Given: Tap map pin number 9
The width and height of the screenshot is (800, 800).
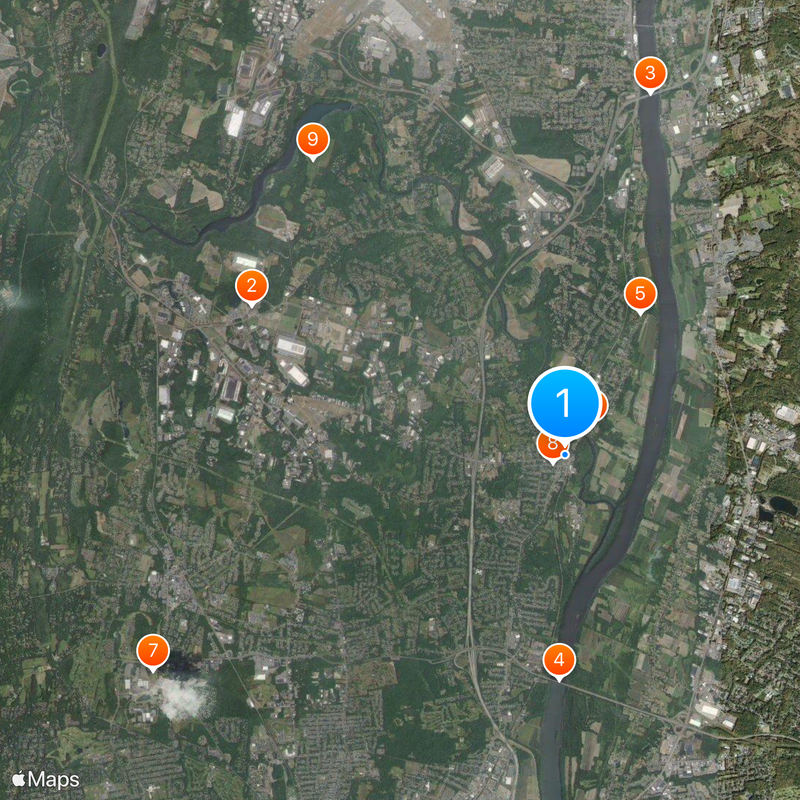Looking at the screenshot, I should 313,139.
